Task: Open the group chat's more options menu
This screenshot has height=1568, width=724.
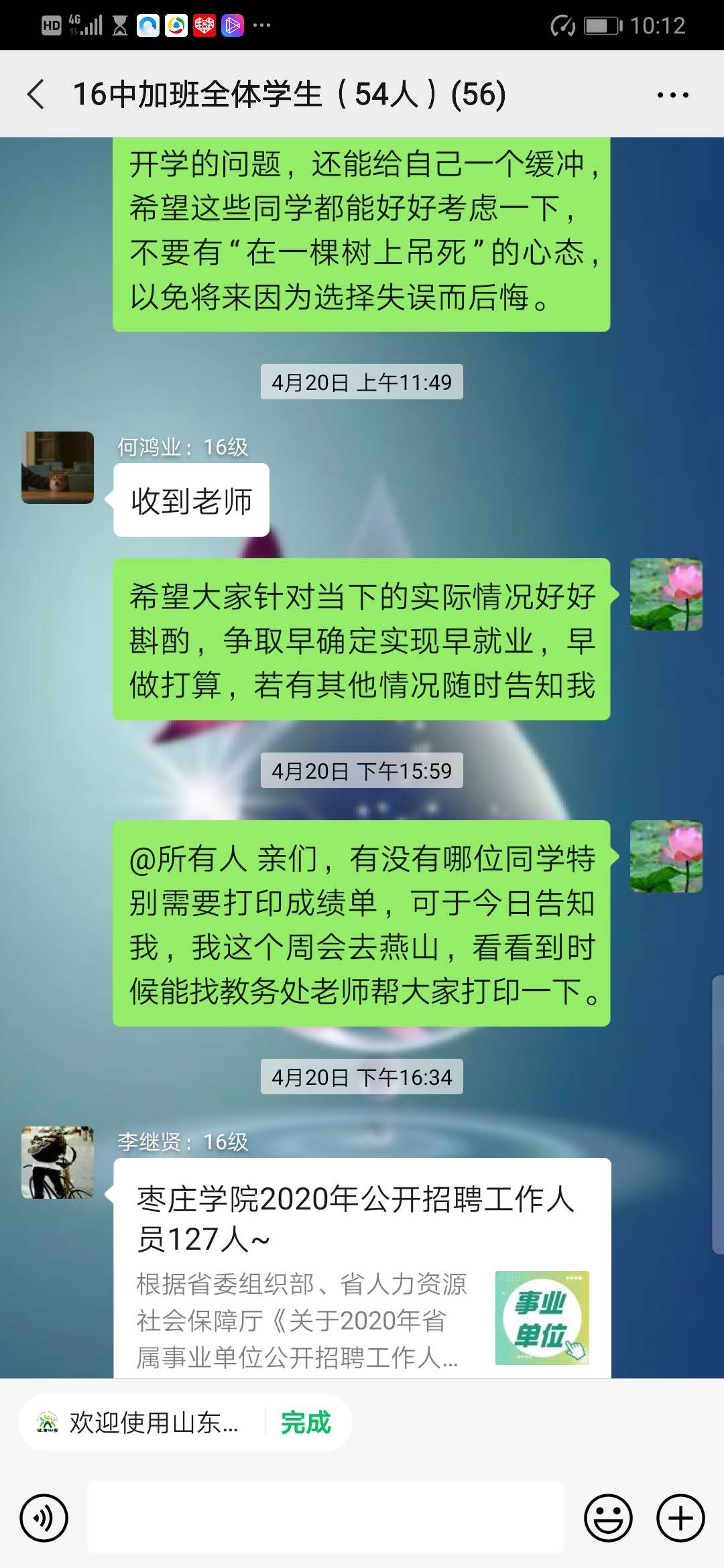Action: coord(672,95)
